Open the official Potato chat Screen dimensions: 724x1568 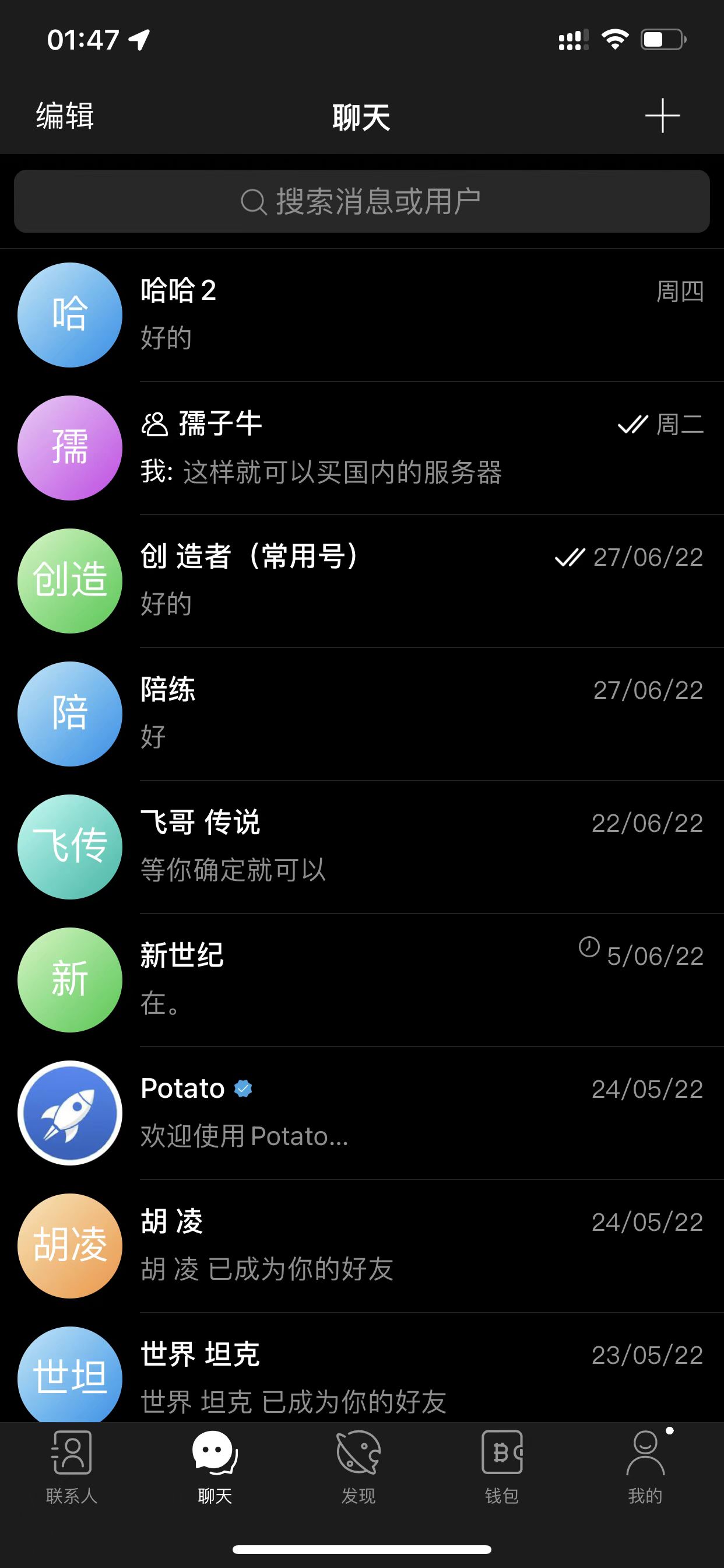coord(362,1112)
